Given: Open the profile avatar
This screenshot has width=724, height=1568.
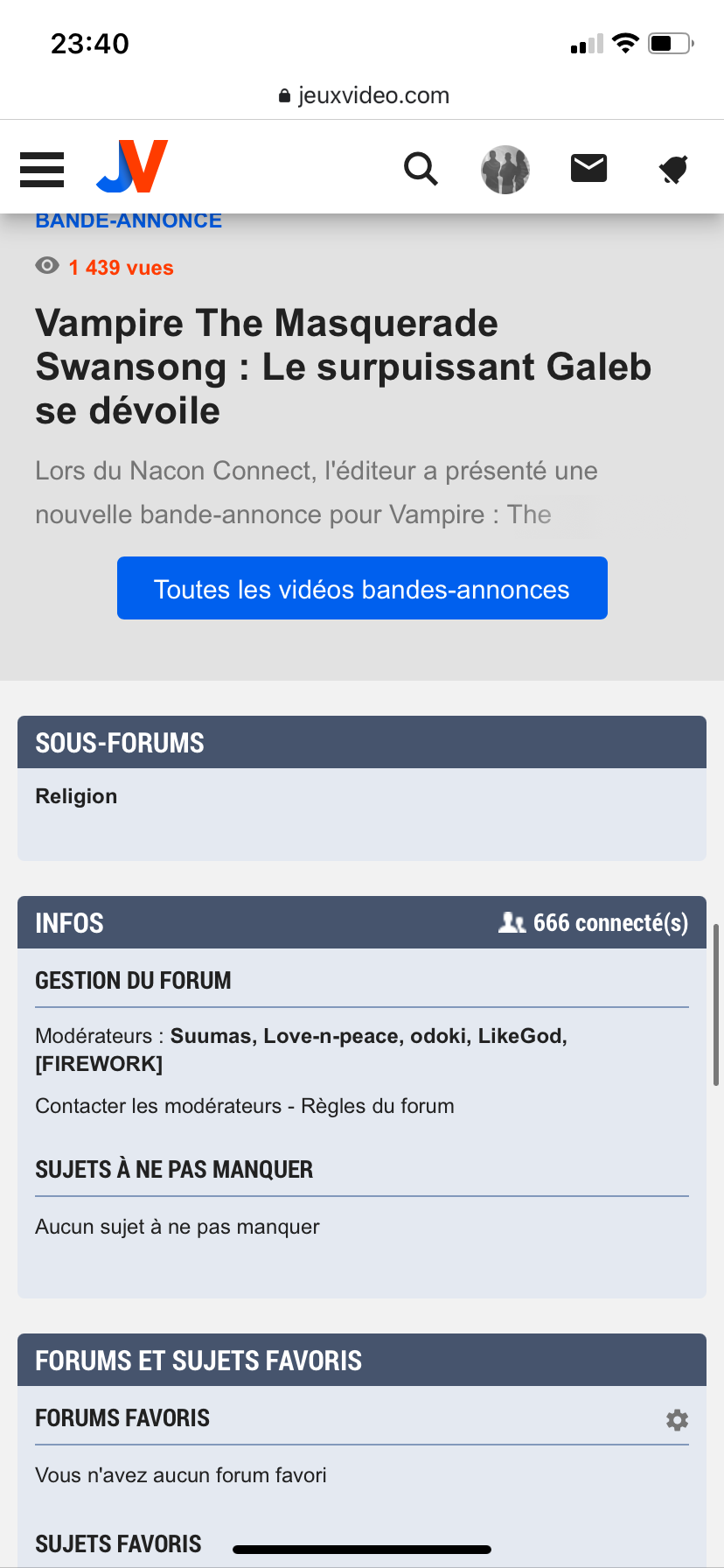Looking at the screenshot, I should [x=505, y=169].
